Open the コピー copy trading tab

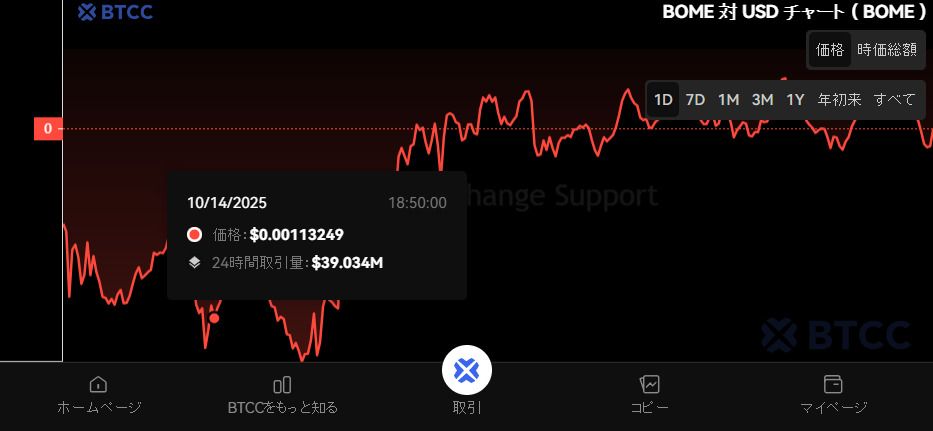[649, 395]
